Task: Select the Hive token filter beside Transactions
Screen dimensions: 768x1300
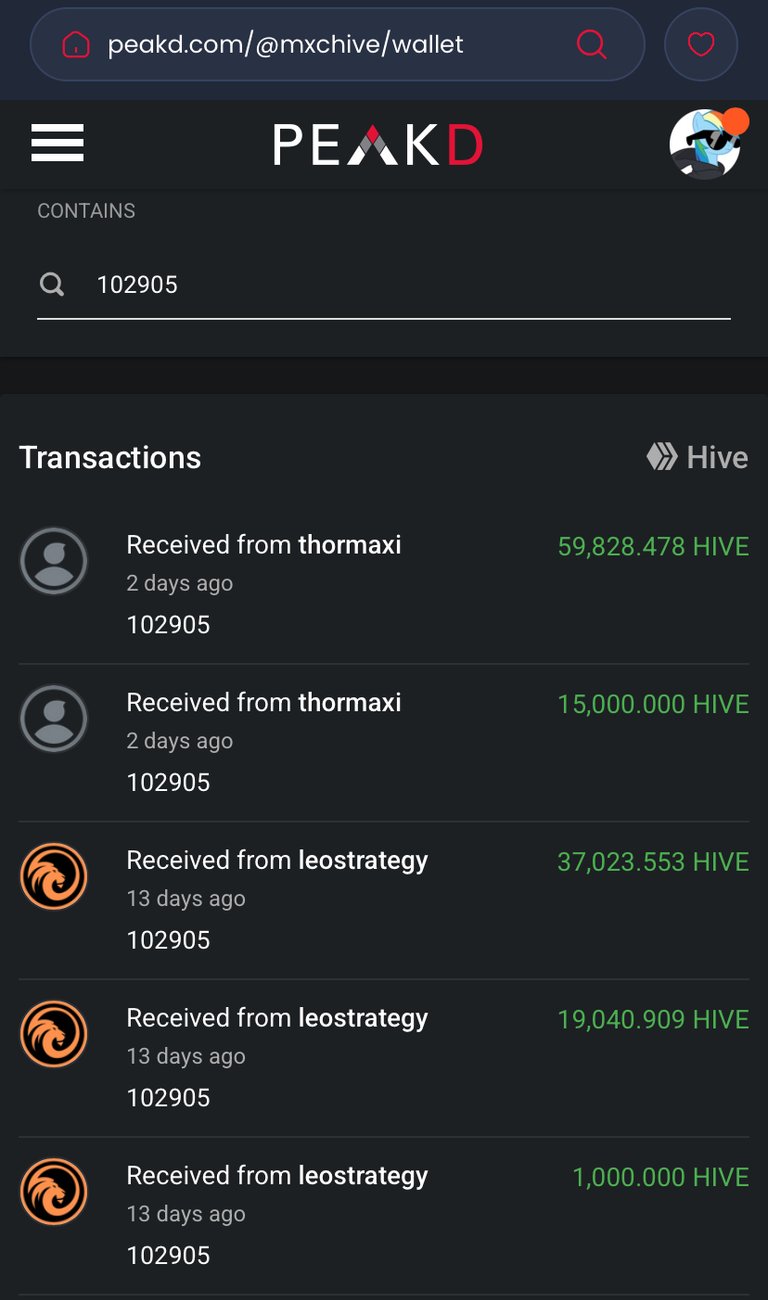Action: [x=698, y=457]
